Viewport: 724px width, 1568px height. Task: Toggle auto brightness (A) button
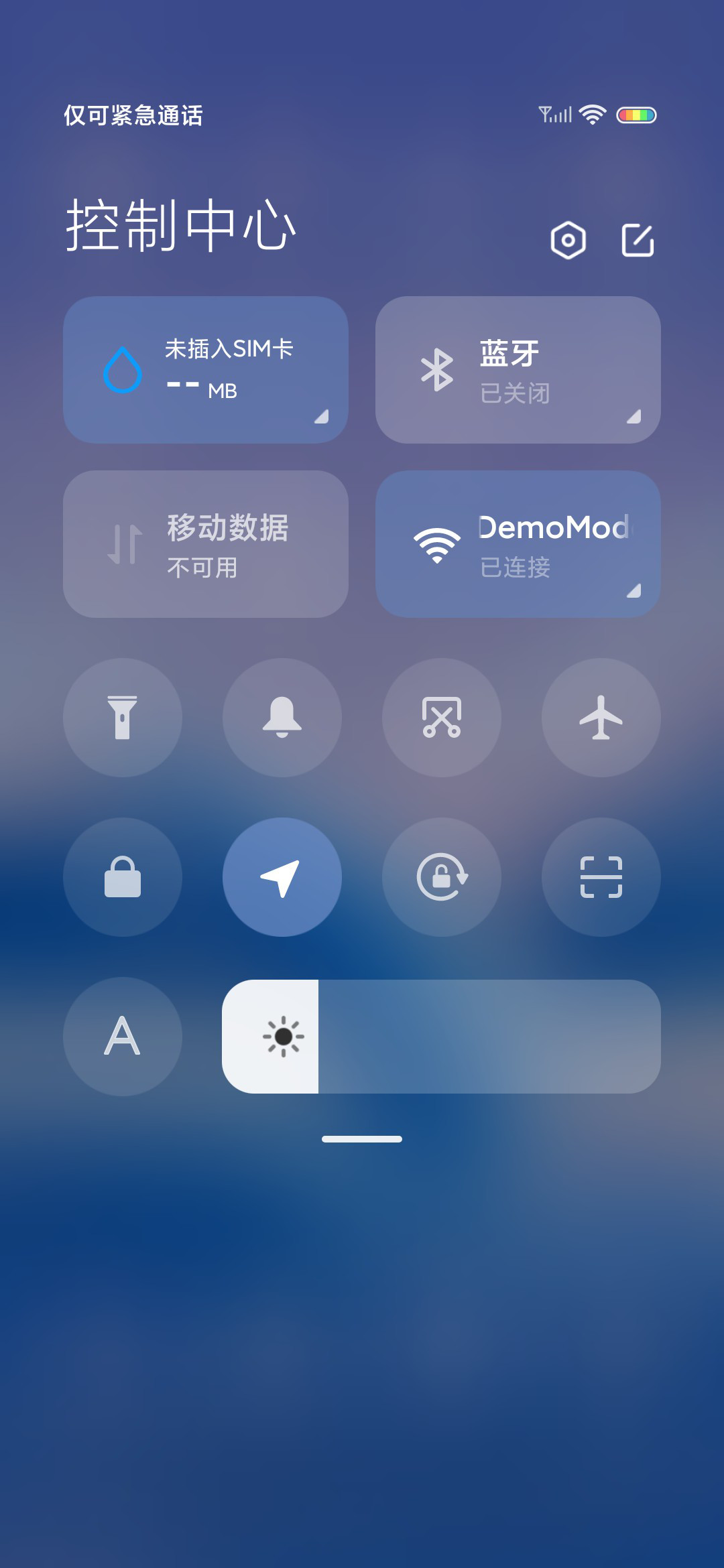coord(123,1037)
